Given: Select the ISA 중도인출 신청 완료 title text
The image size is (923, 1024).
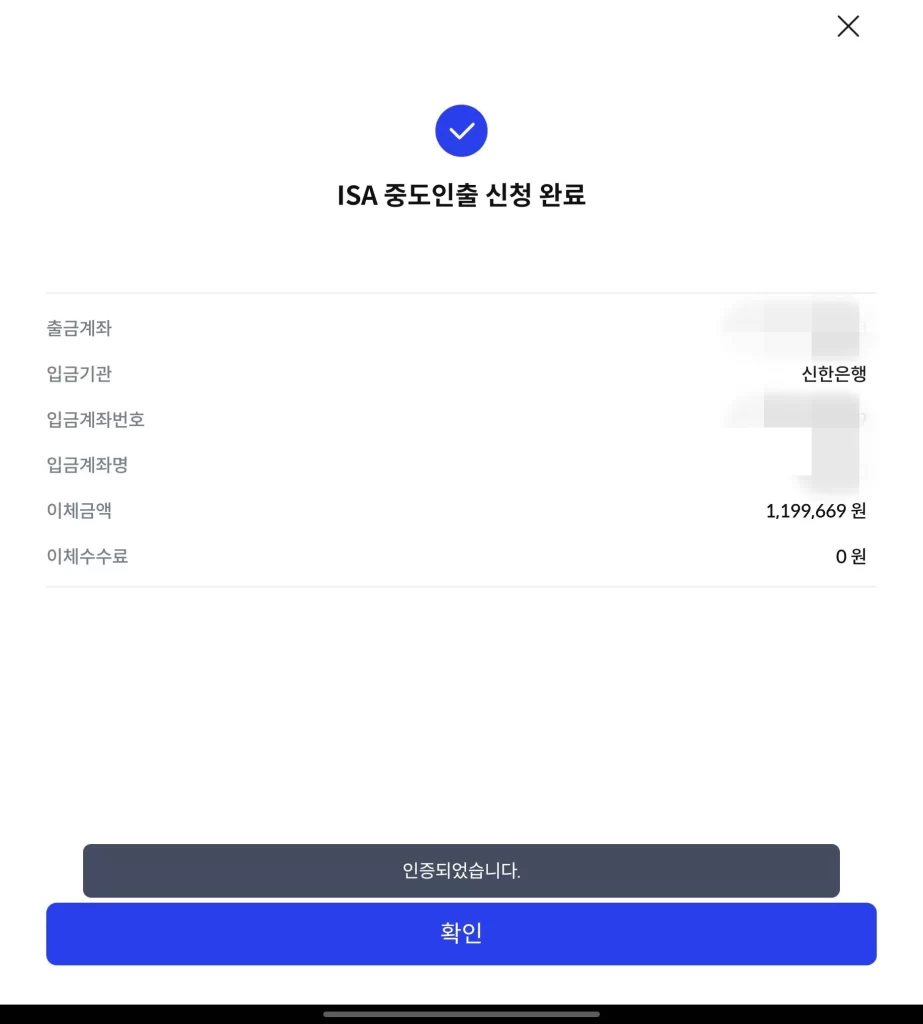Looking at the screenshot, I should point(461,196).
